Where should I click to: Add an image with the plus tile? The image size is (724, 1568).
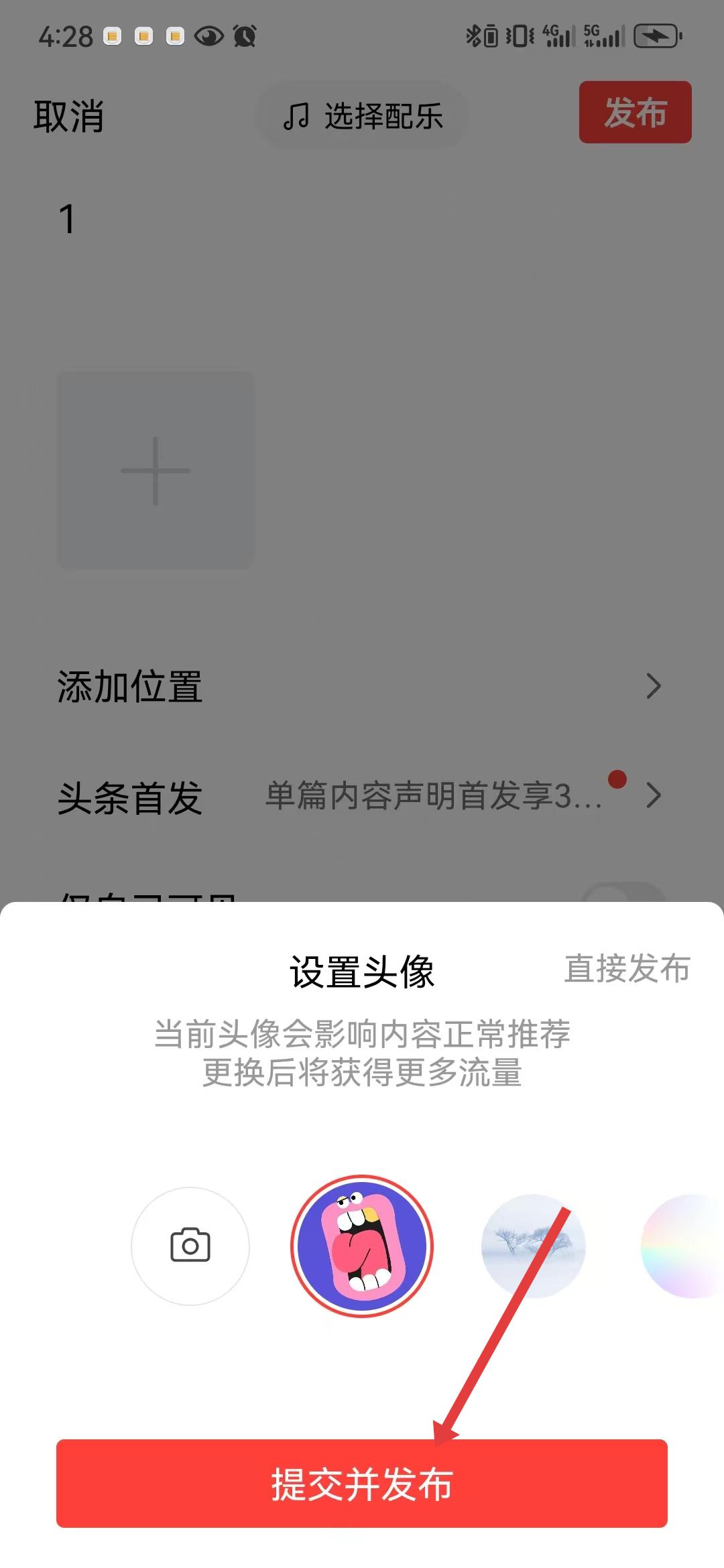click(x=156, y=470)
